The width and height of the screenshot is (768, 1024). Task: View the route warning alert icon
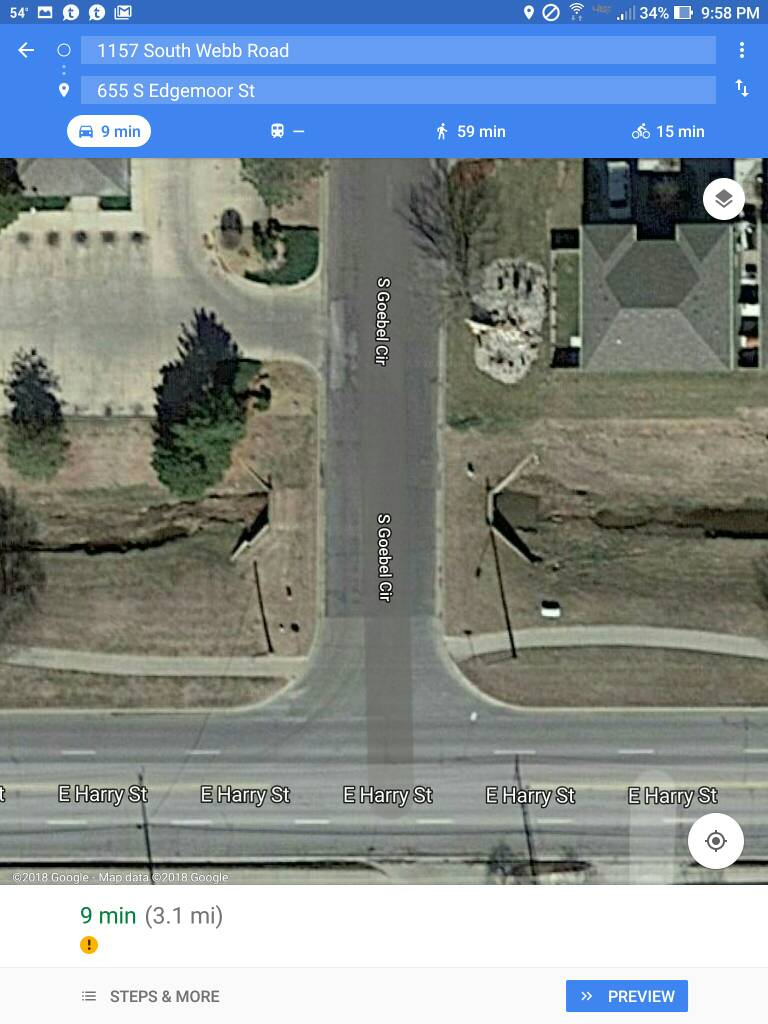click(89, 945)
